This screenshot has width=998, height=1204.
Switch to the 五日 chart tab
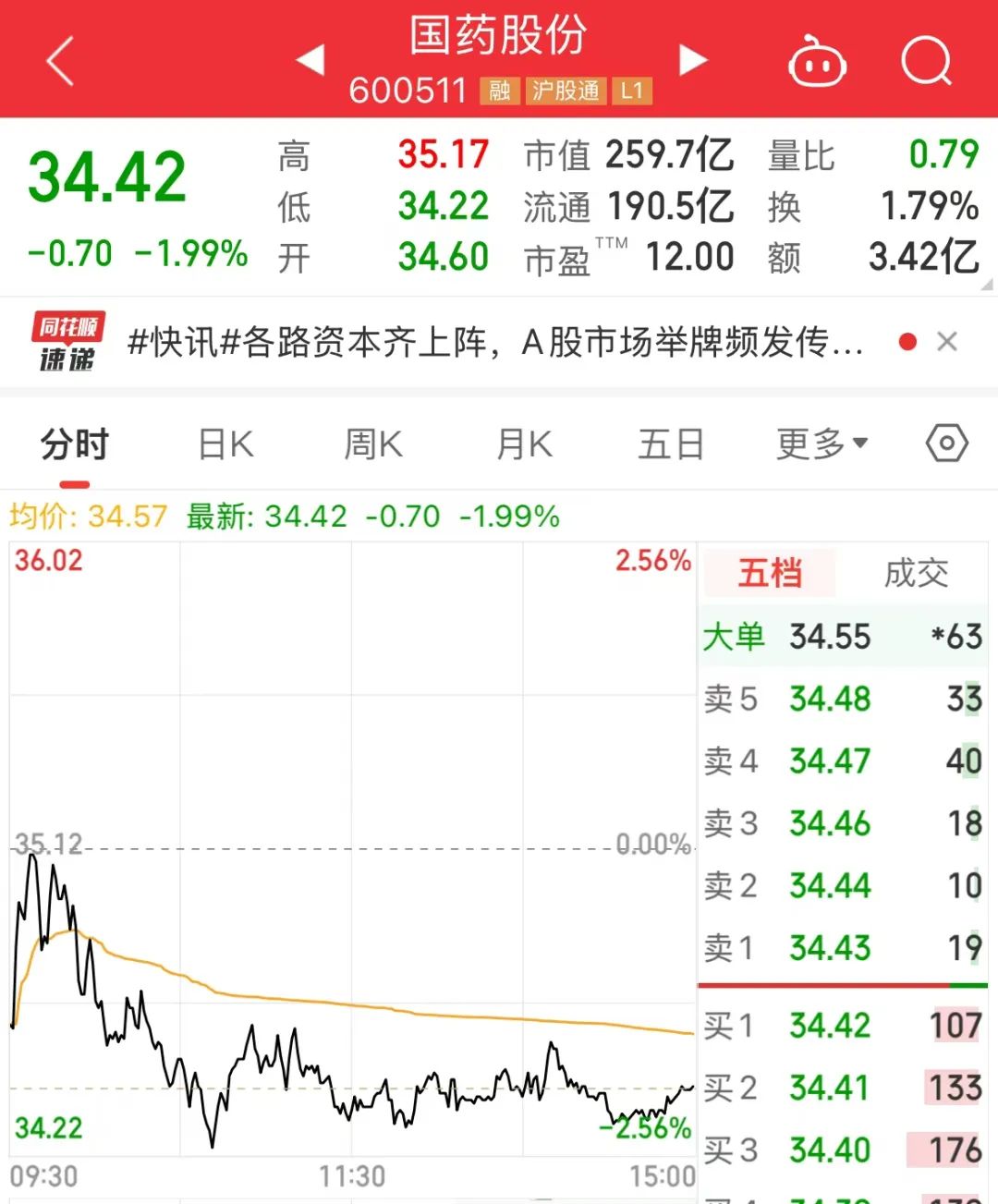pyautogui.click(x=671, y=444)
